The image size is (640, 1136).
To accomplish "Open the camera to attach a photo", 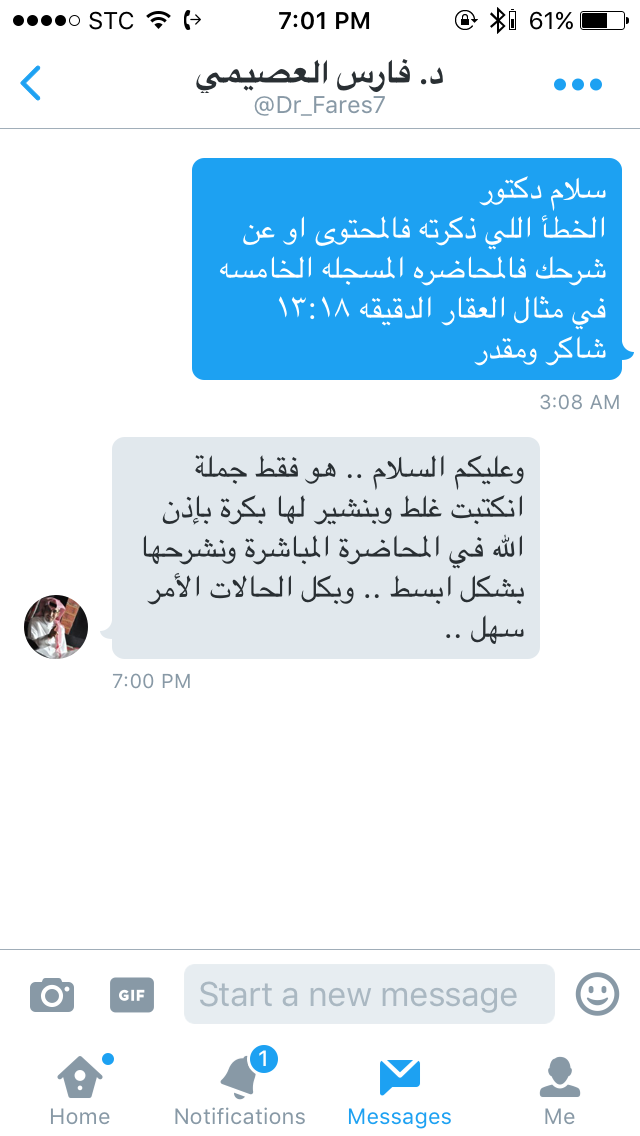I will coord(52,994).
